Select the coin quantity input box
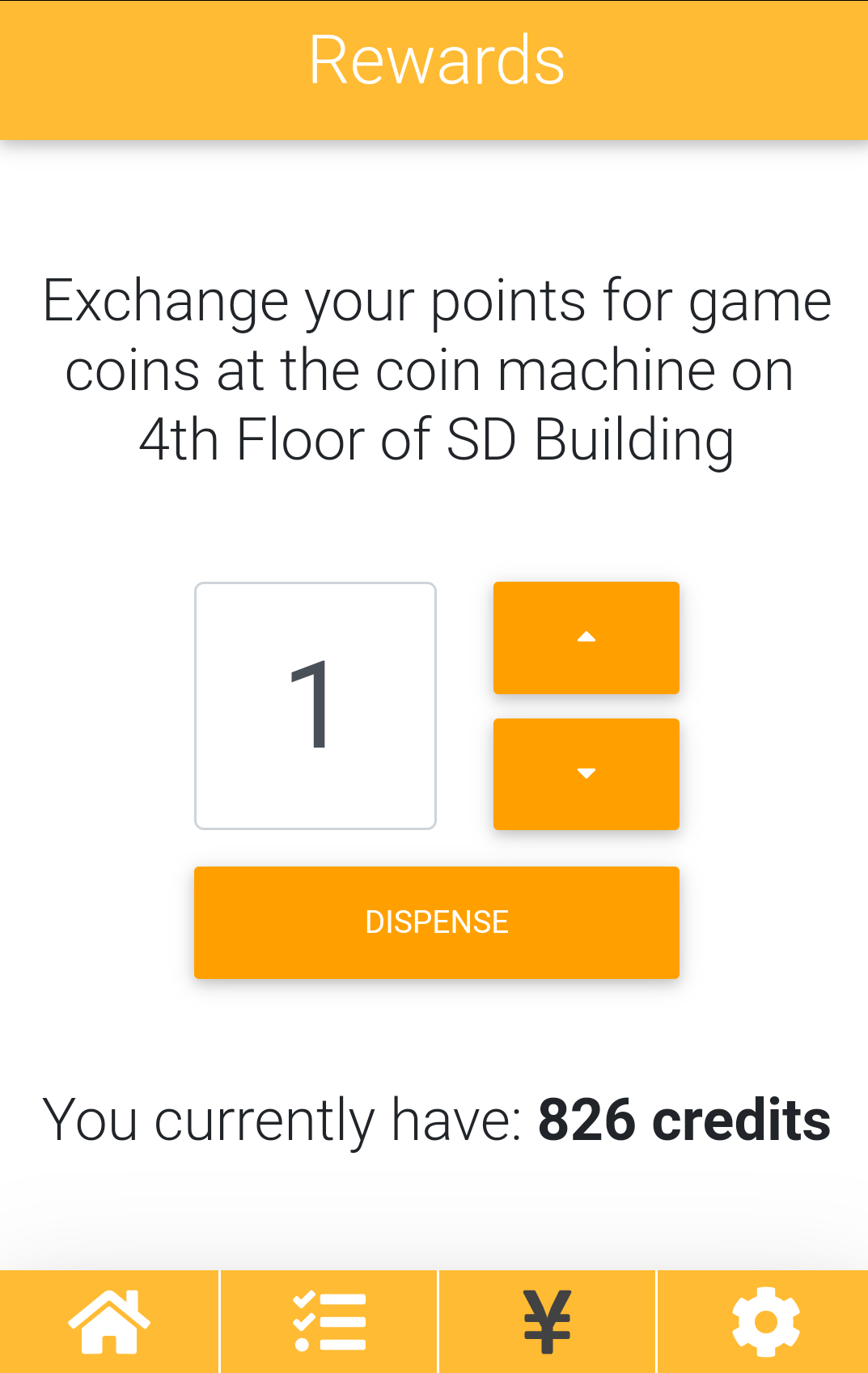Viewport: 868px width, 1373px height. click(315, 706)
